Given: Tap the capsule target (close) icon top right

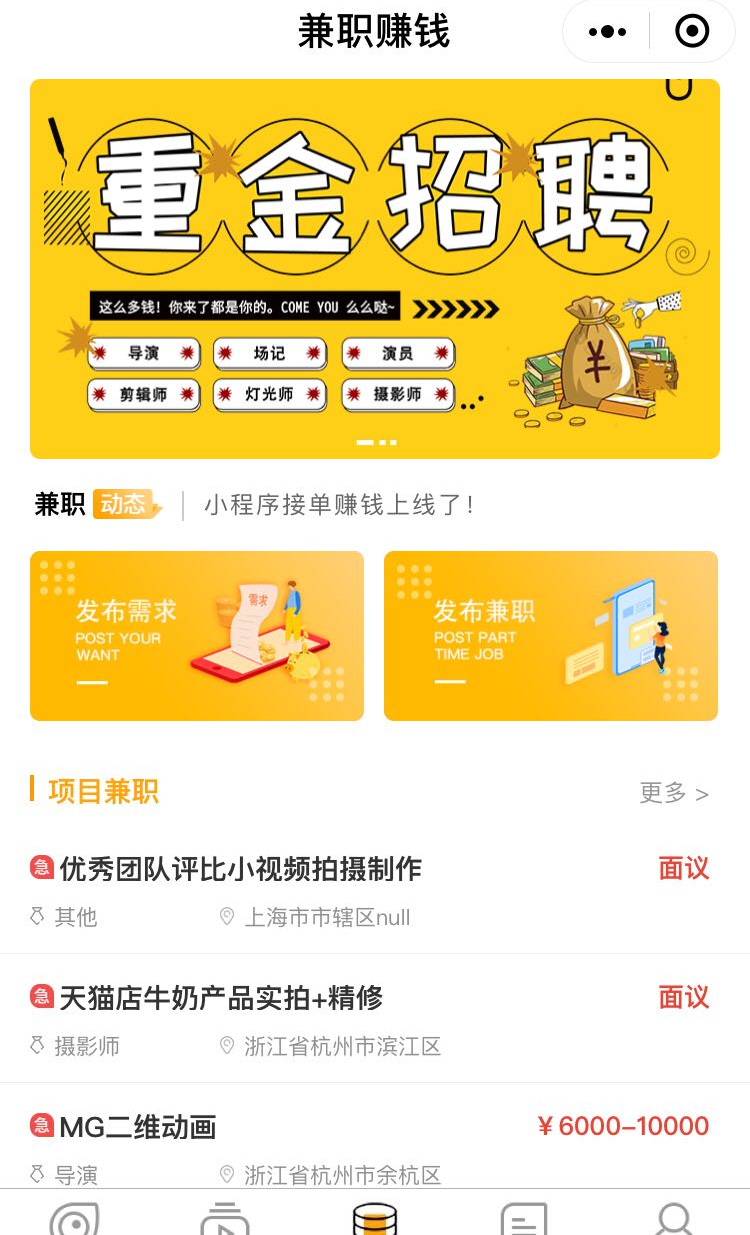Looking at the screenshot, I should point(692,31).
